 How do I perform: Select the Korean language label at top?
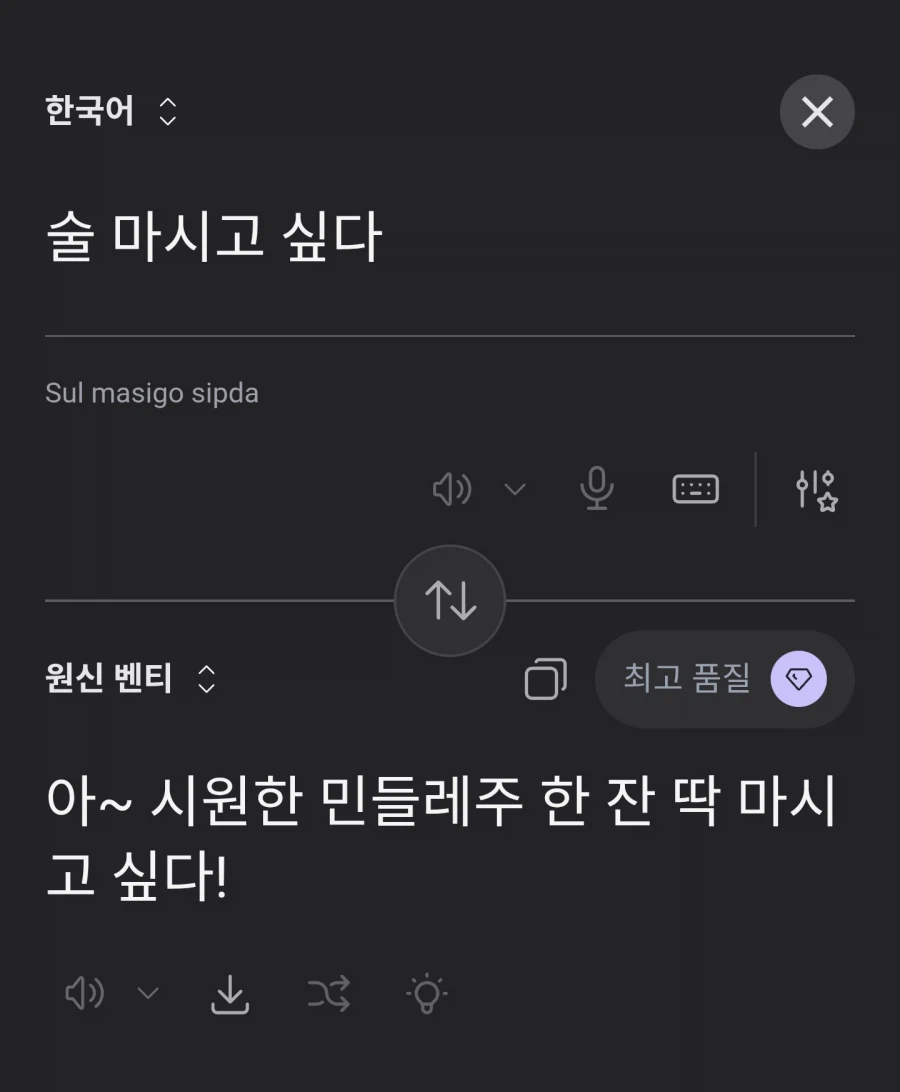88,111
